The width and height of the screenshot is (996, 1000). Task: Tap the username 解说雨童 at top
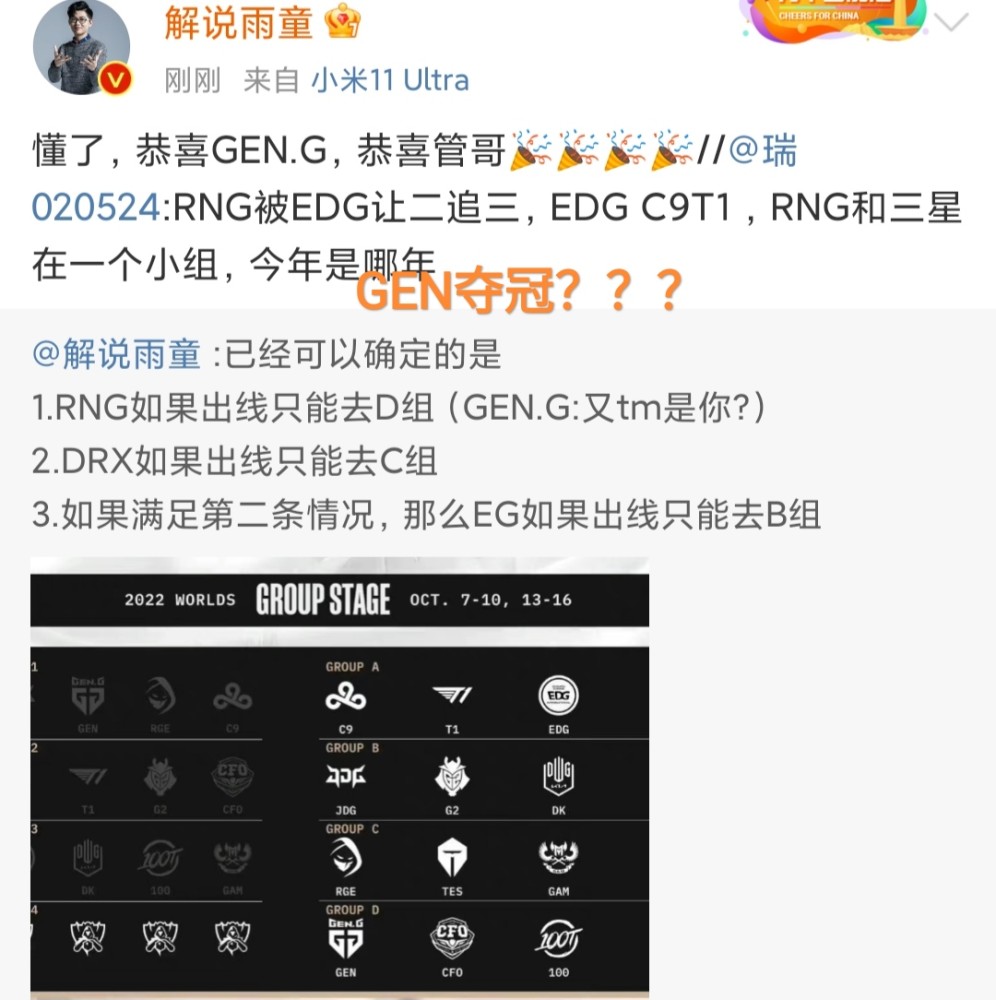point(238,22)
